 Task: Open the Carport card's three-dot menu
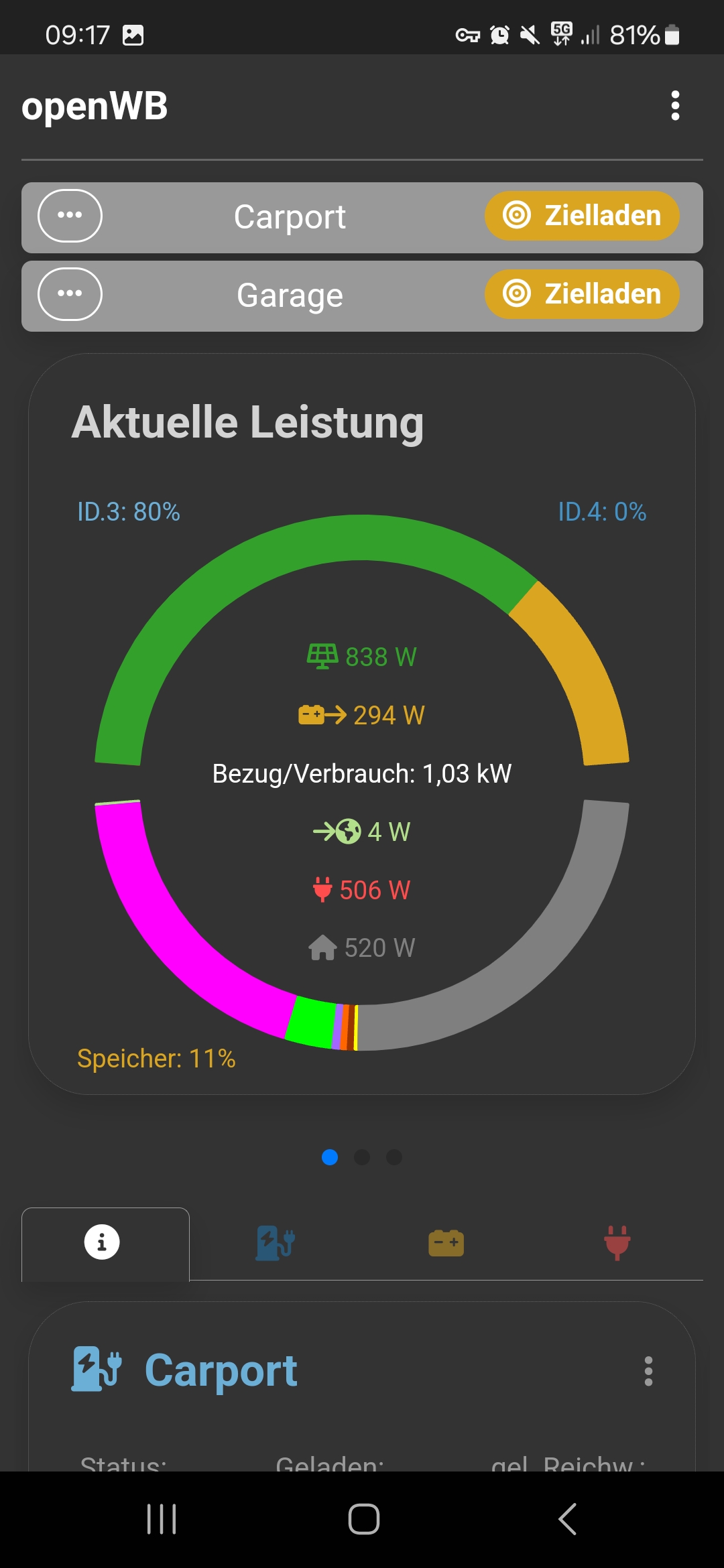click(x=648, y=1372)
